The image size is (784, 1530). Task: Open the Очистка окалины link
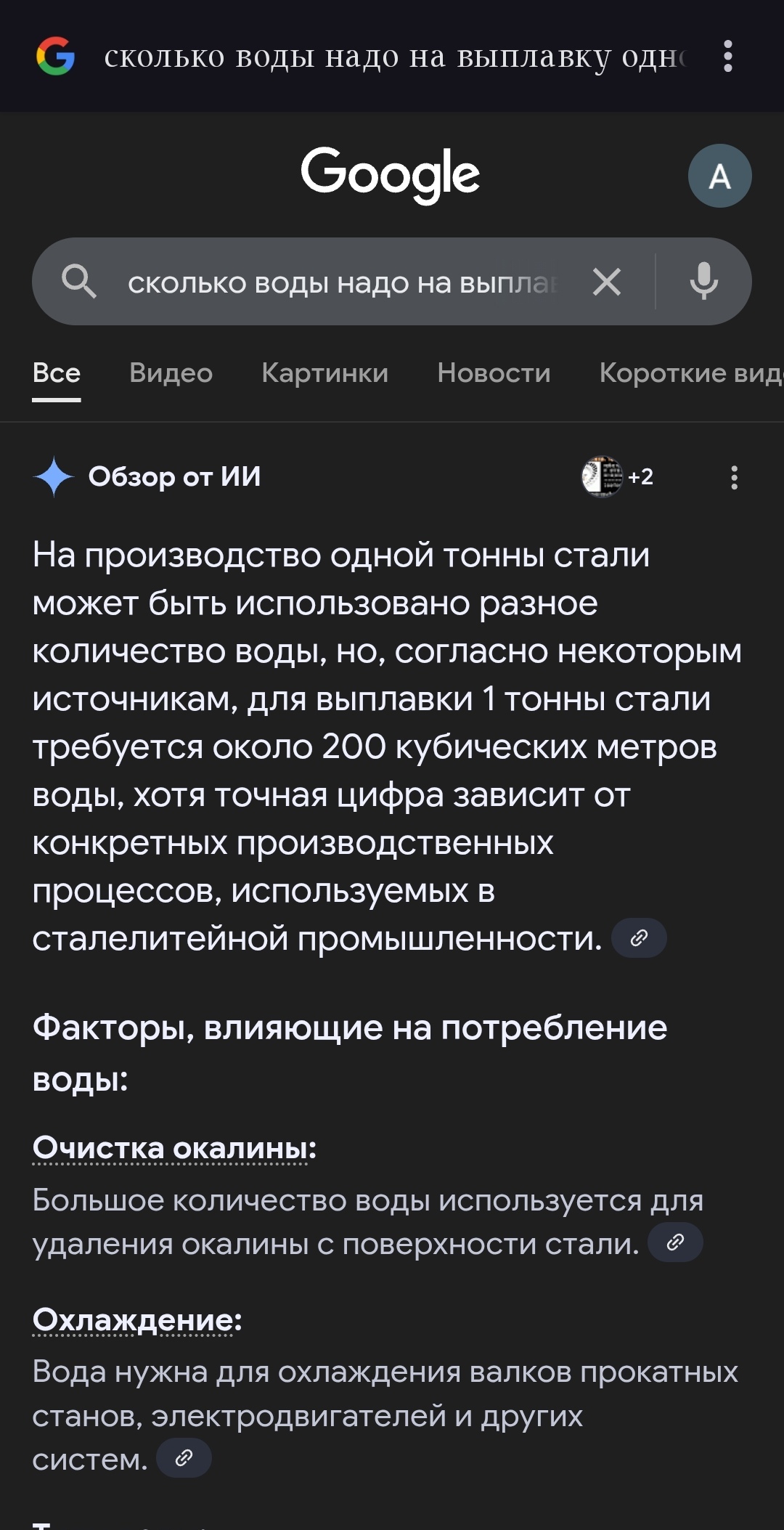174,1148
